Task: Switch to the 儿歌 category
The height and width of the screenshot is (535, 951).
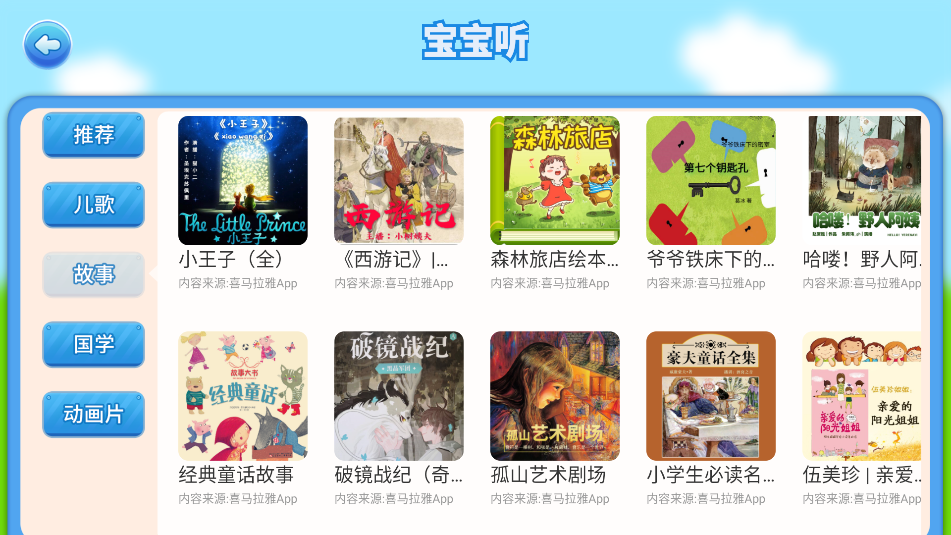Action: coord(94,204)
